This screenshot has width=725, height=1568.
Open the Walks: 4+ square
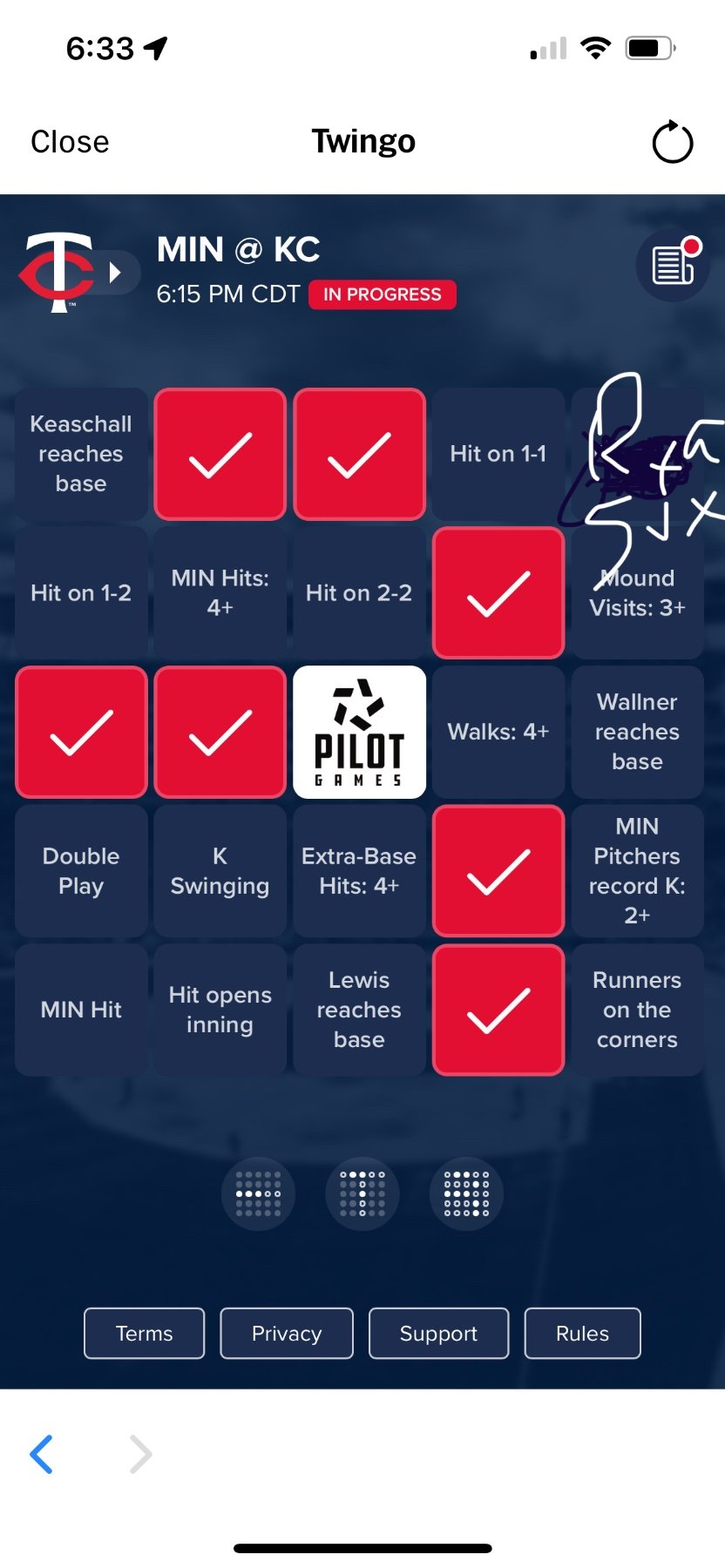pyautogui.click(x=498, y=732)
